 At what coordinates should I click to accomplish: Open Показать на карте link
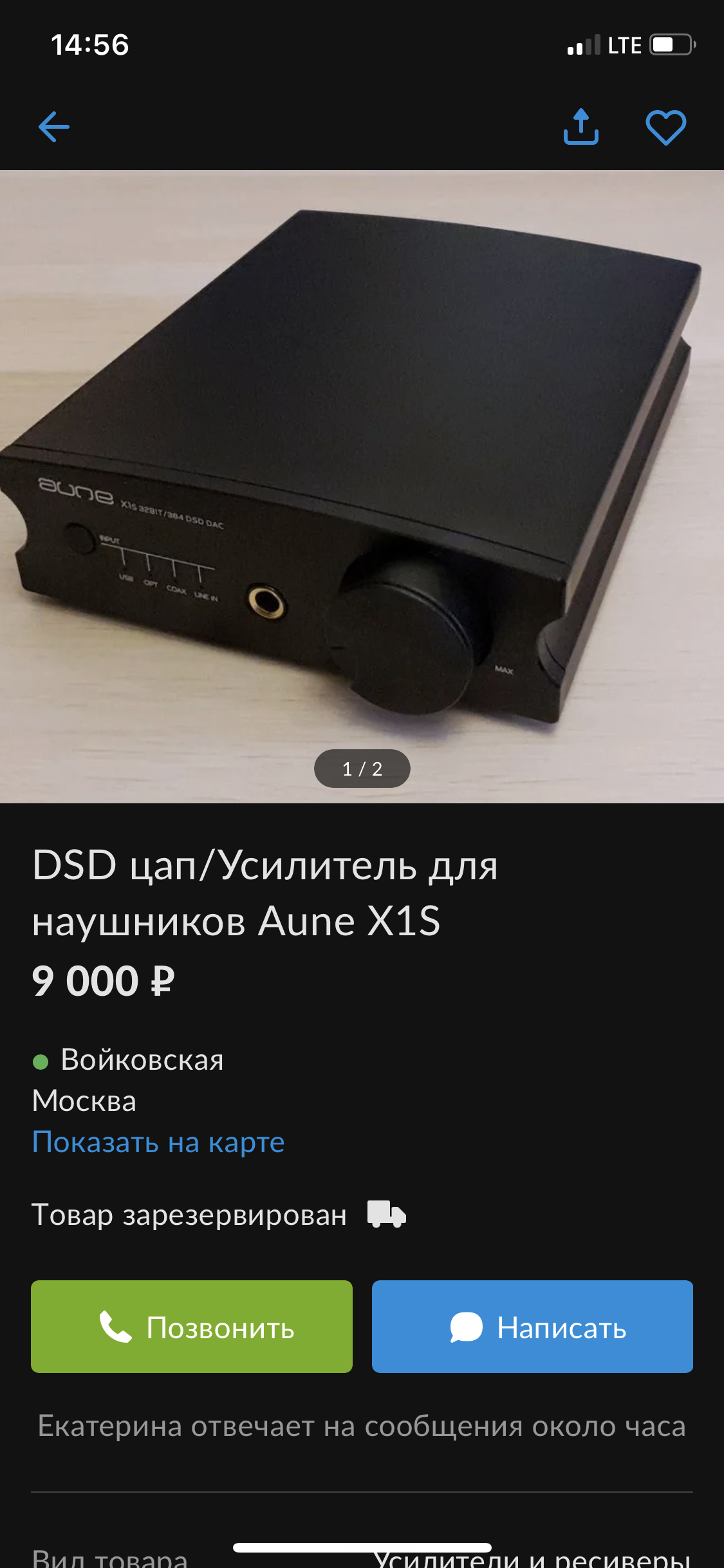[x=158, y=1142]
